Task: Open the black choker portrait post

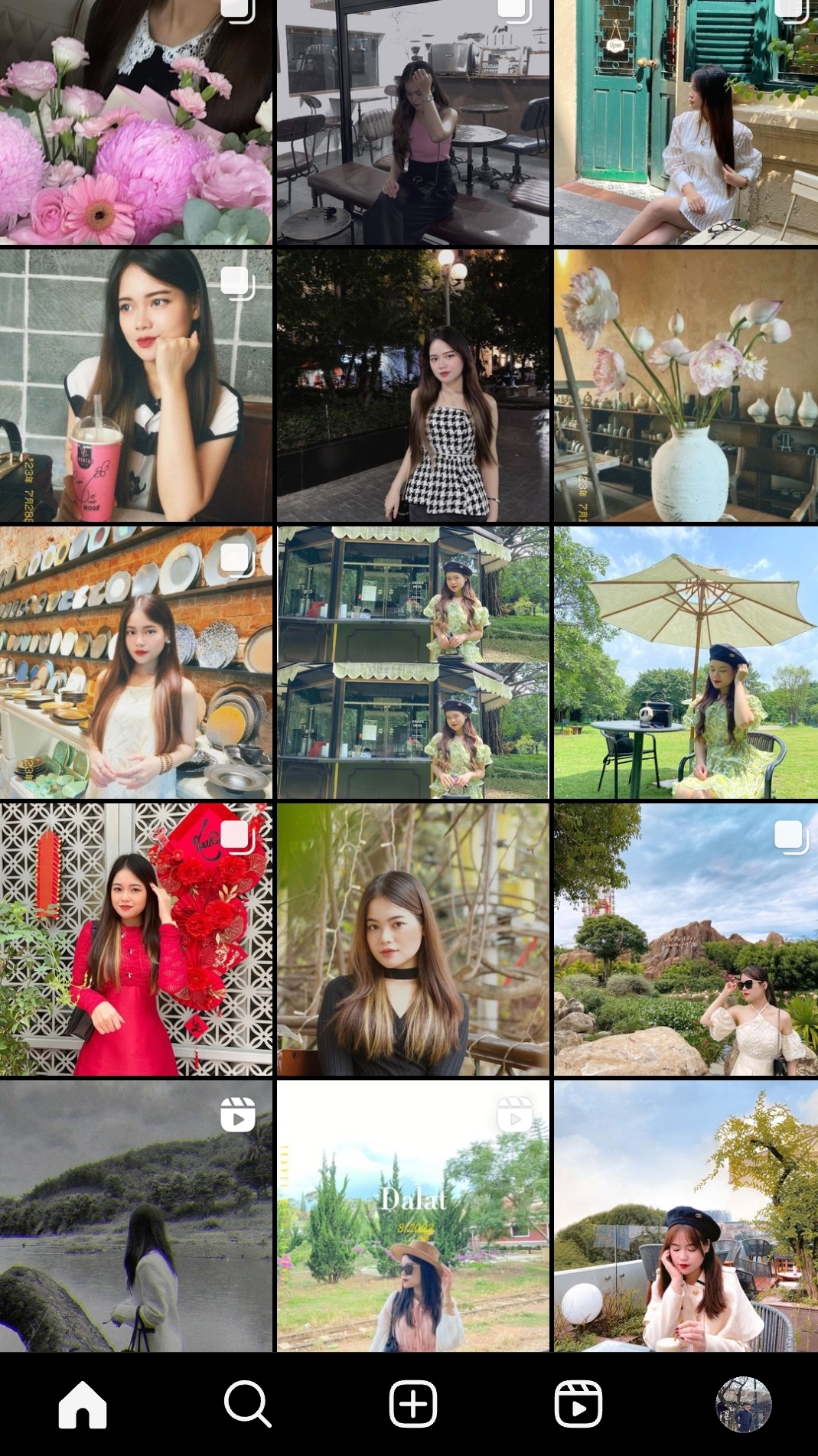Action: click(413, 940)
